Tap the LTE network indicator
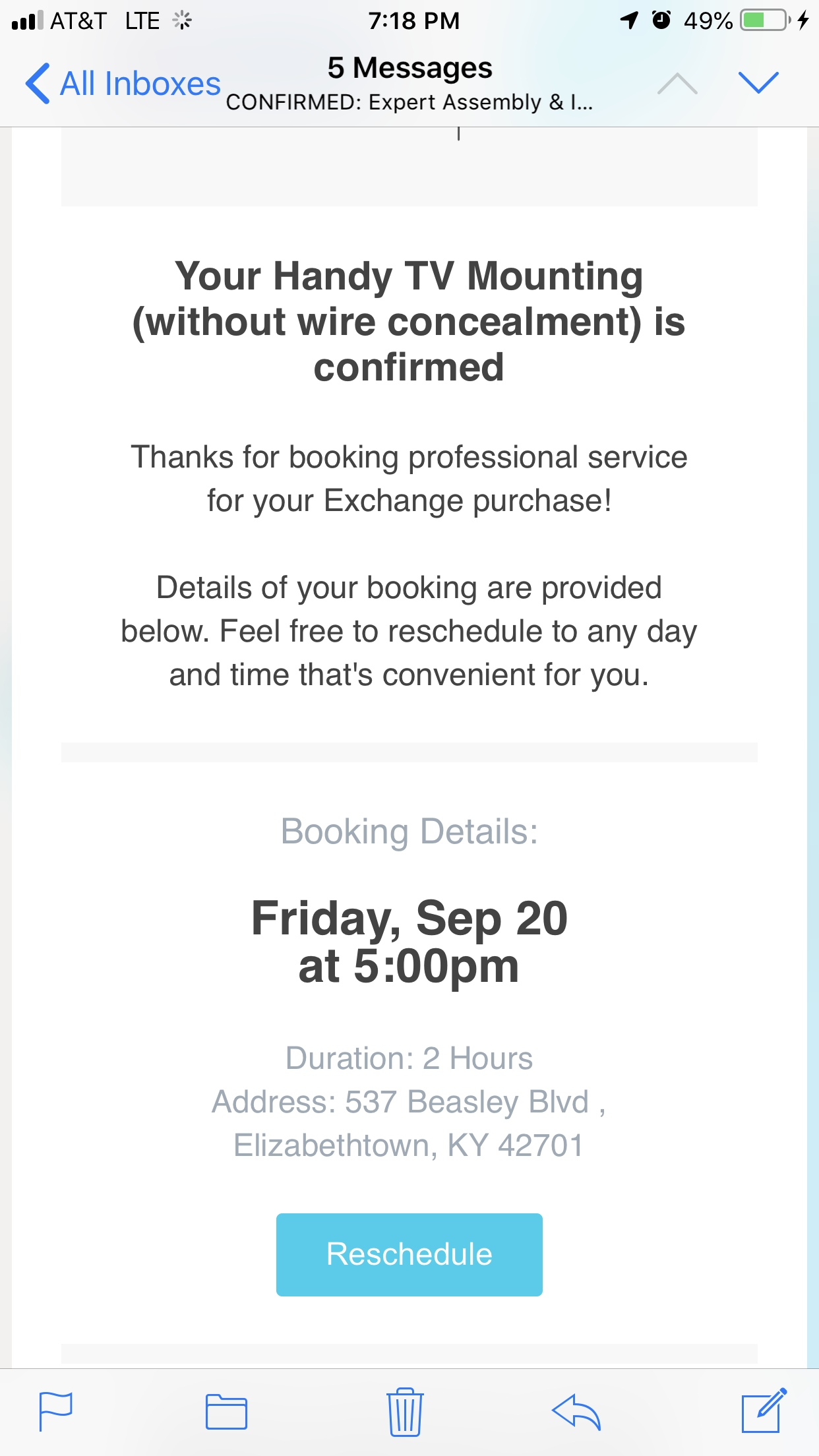 [142, 20]
